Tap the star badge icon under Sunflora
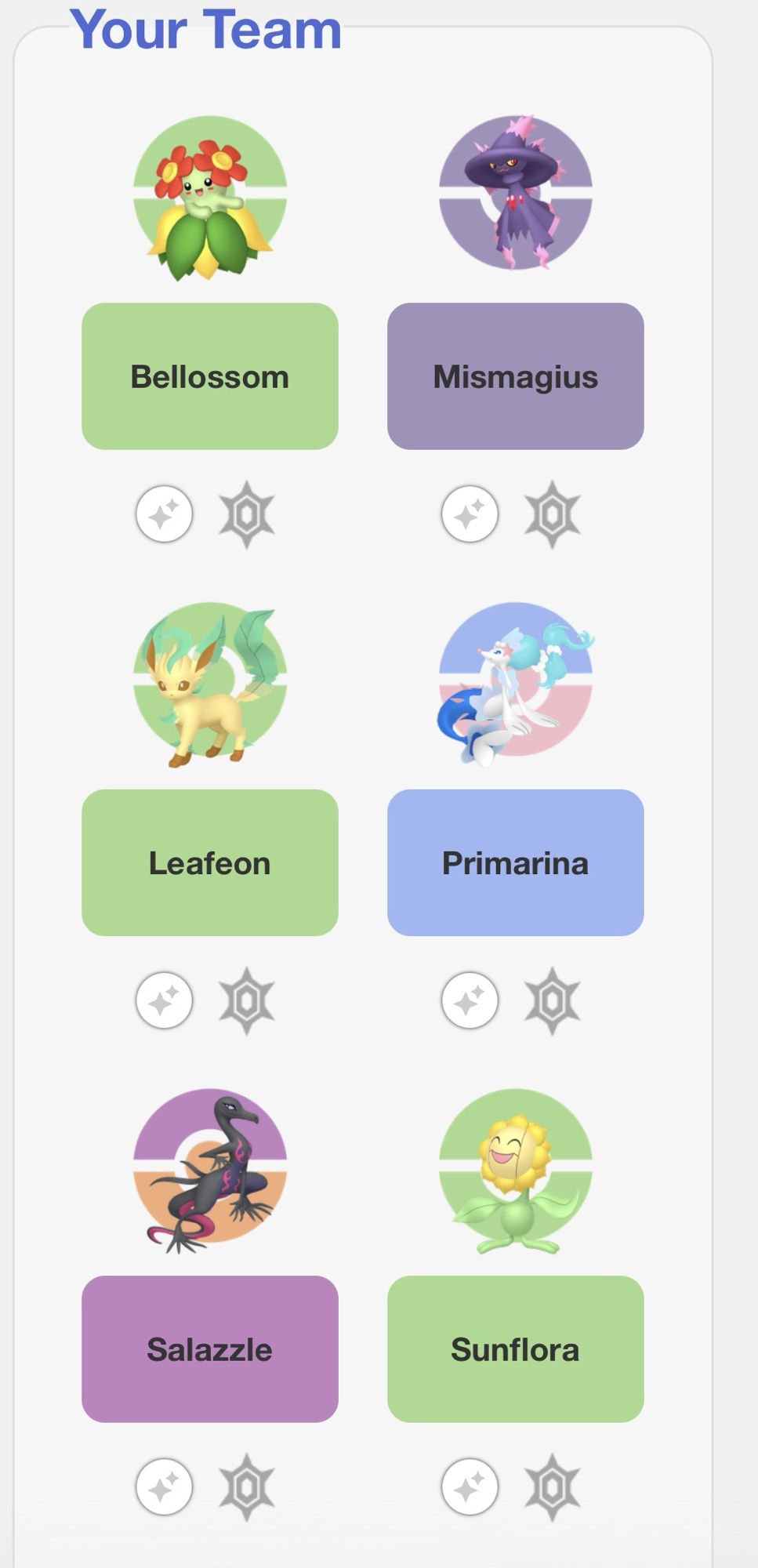 pyautogui.click(x=552, y=1486)
